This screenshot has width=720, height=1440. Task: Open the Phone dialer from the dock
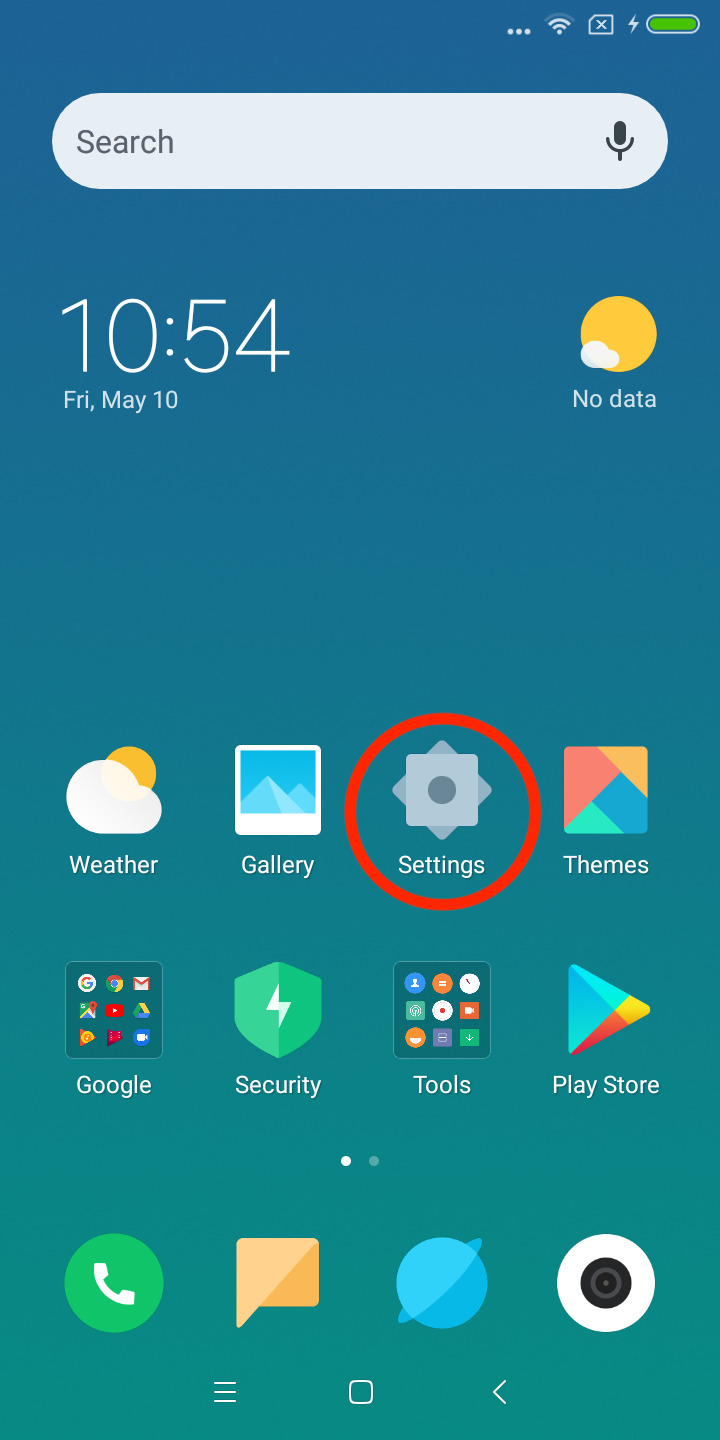113,1283
